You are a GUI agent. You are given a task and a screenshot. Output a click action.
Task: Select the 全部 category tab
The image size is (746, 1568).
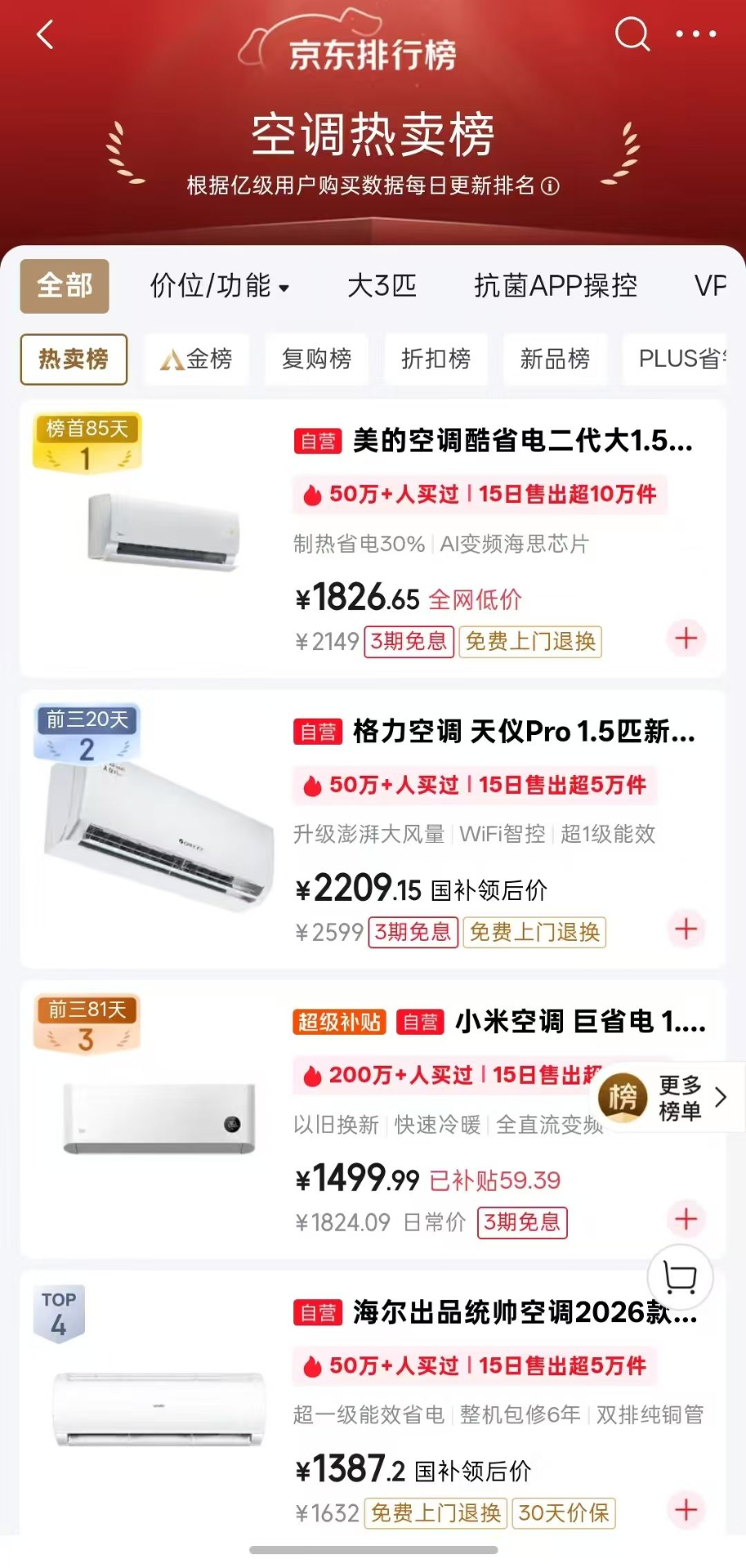pos(65,286)
